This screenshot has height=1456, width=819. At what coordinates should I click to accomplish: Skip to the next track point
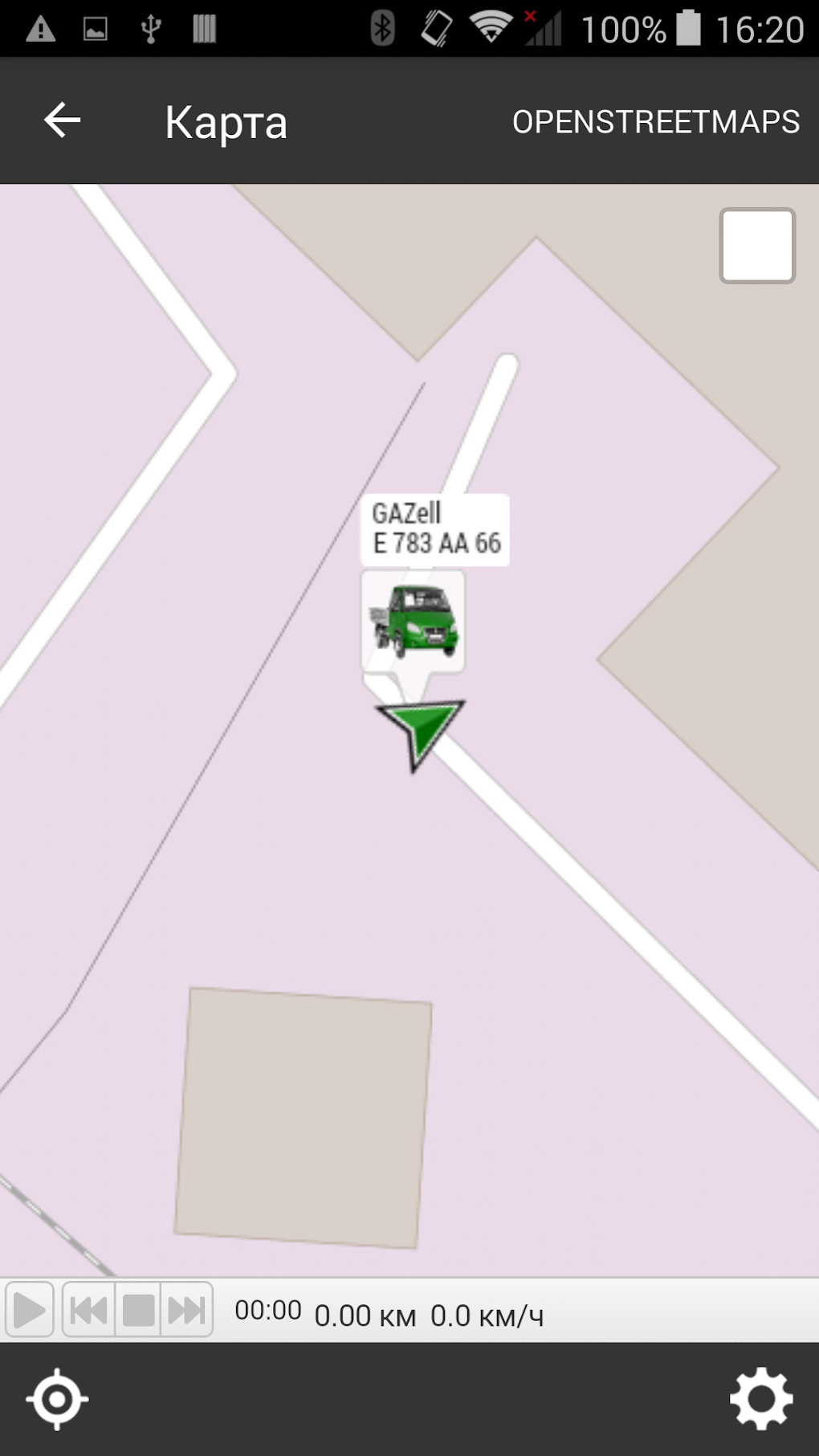[x=187, y=1310]
